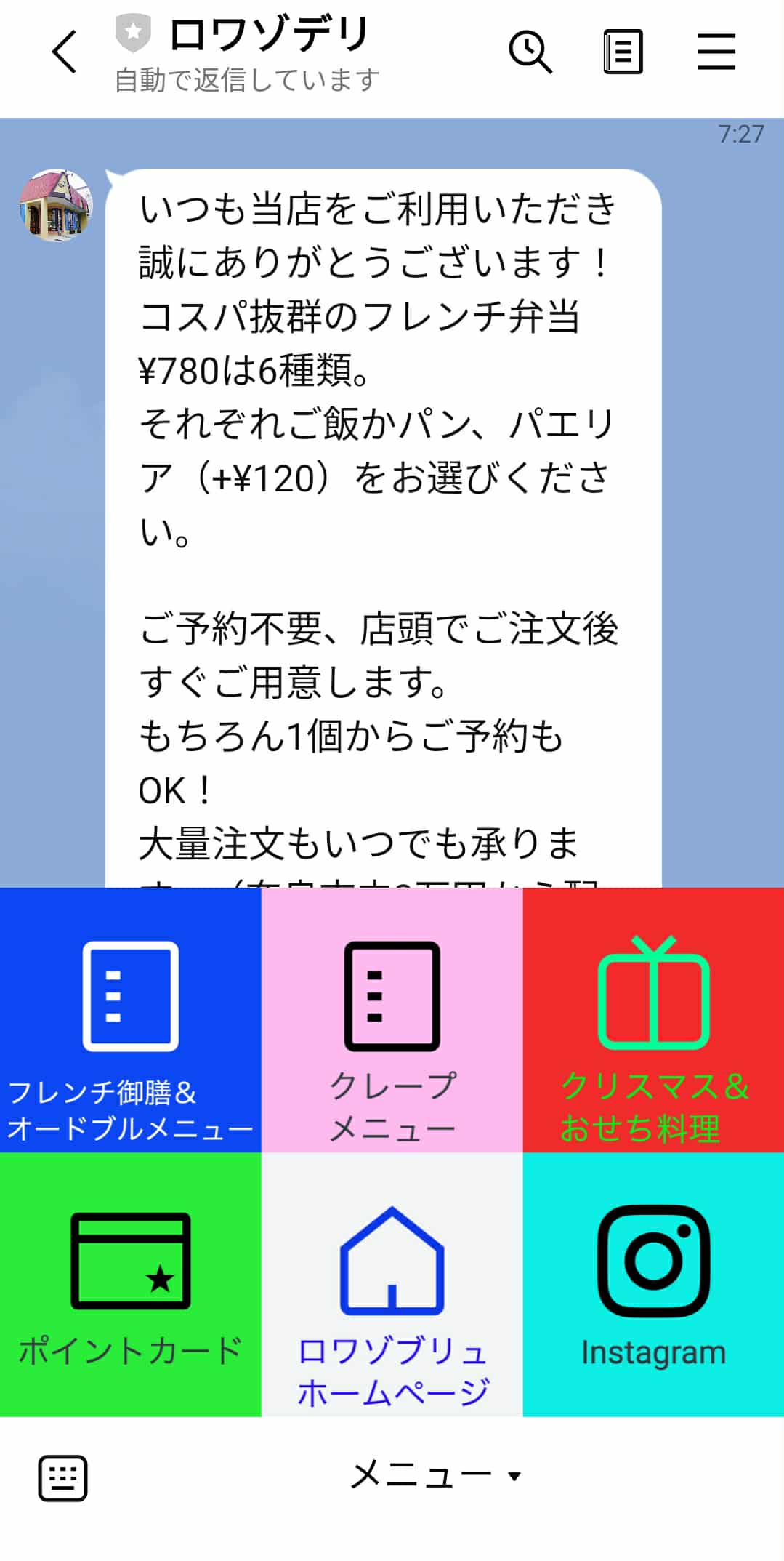Go back from the ロワゾデリ chat
The width and height of the screenshot is (784, 1561).
(x=64, y=52)
